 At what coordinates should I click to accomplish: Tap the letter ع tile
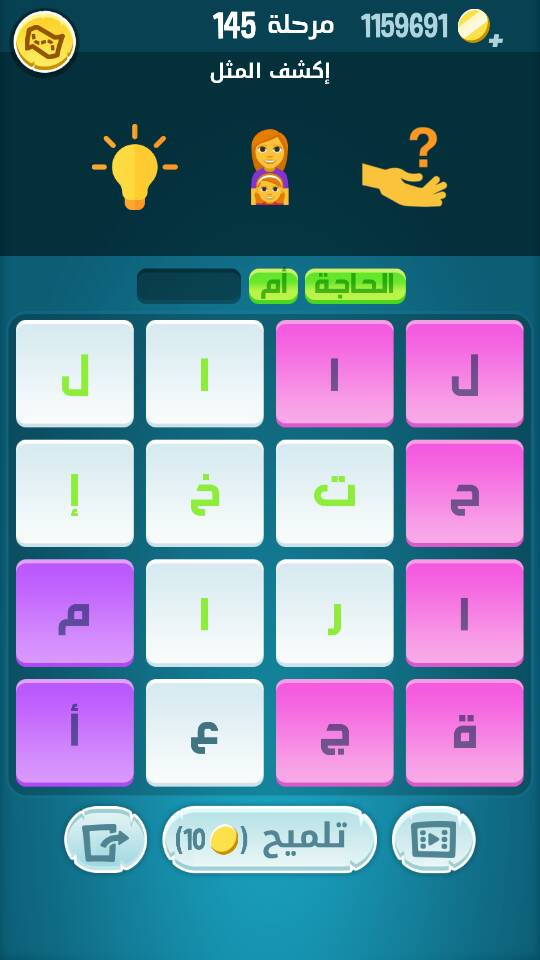click(204, 732)
